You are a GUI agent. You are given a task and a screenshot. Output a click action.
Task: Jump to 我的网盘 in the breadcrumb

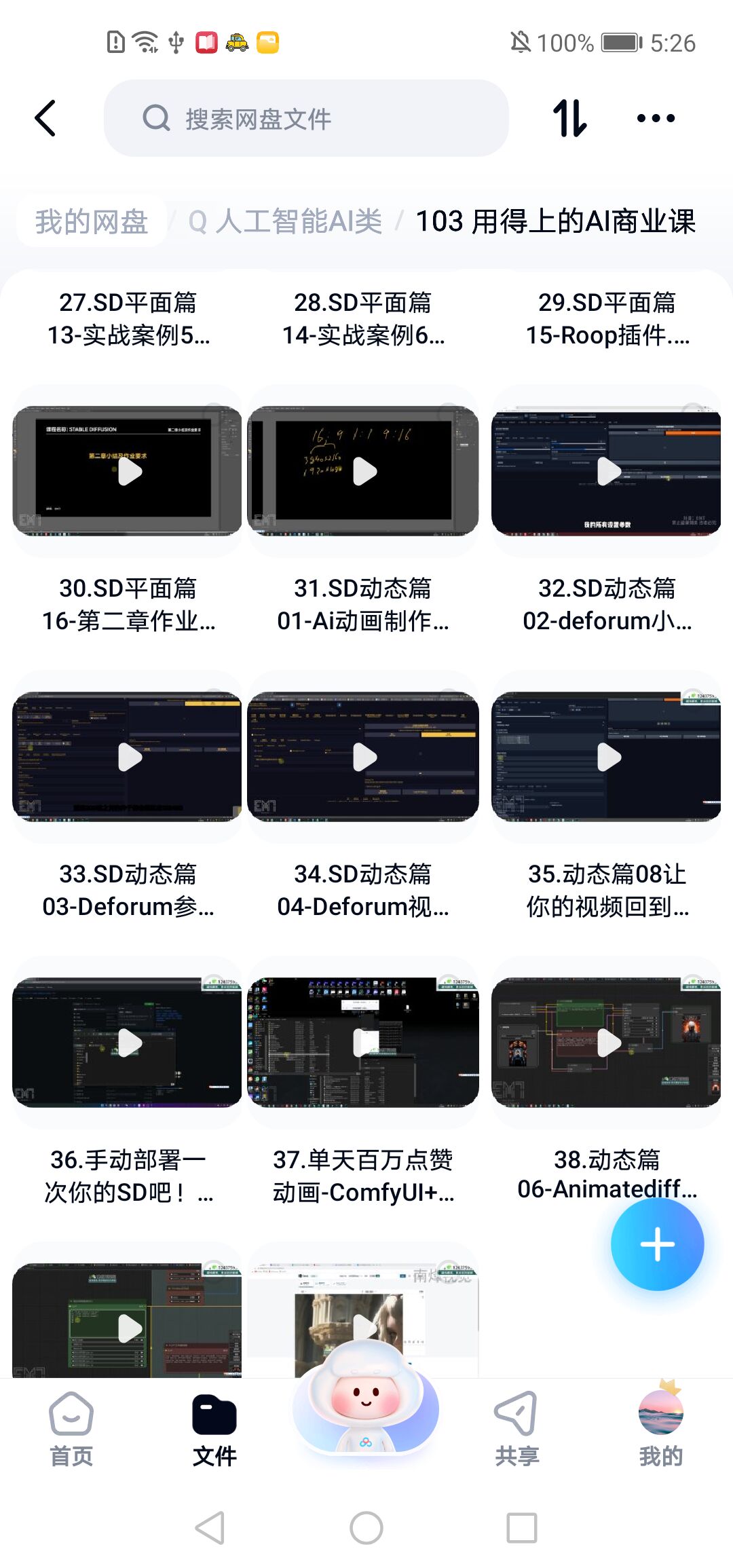click(92, 221)
